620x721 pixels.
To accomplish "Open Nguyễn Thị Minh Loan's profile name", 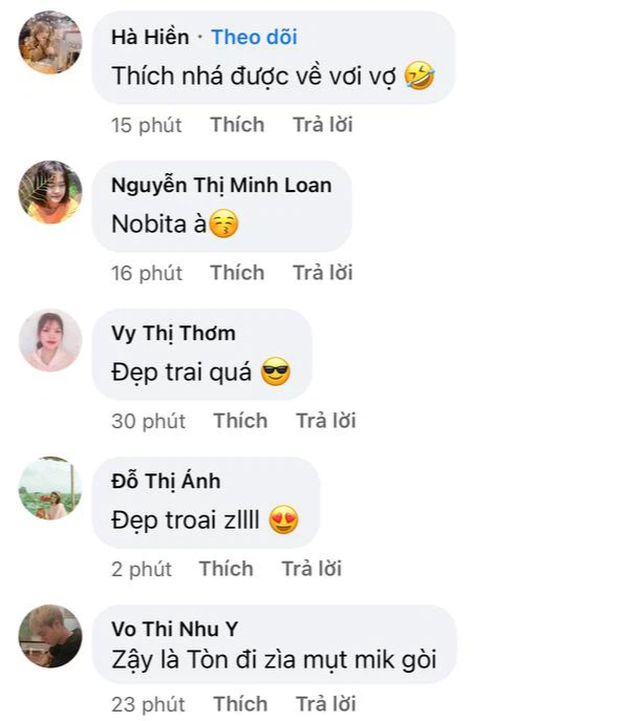I will coord(221,185).
